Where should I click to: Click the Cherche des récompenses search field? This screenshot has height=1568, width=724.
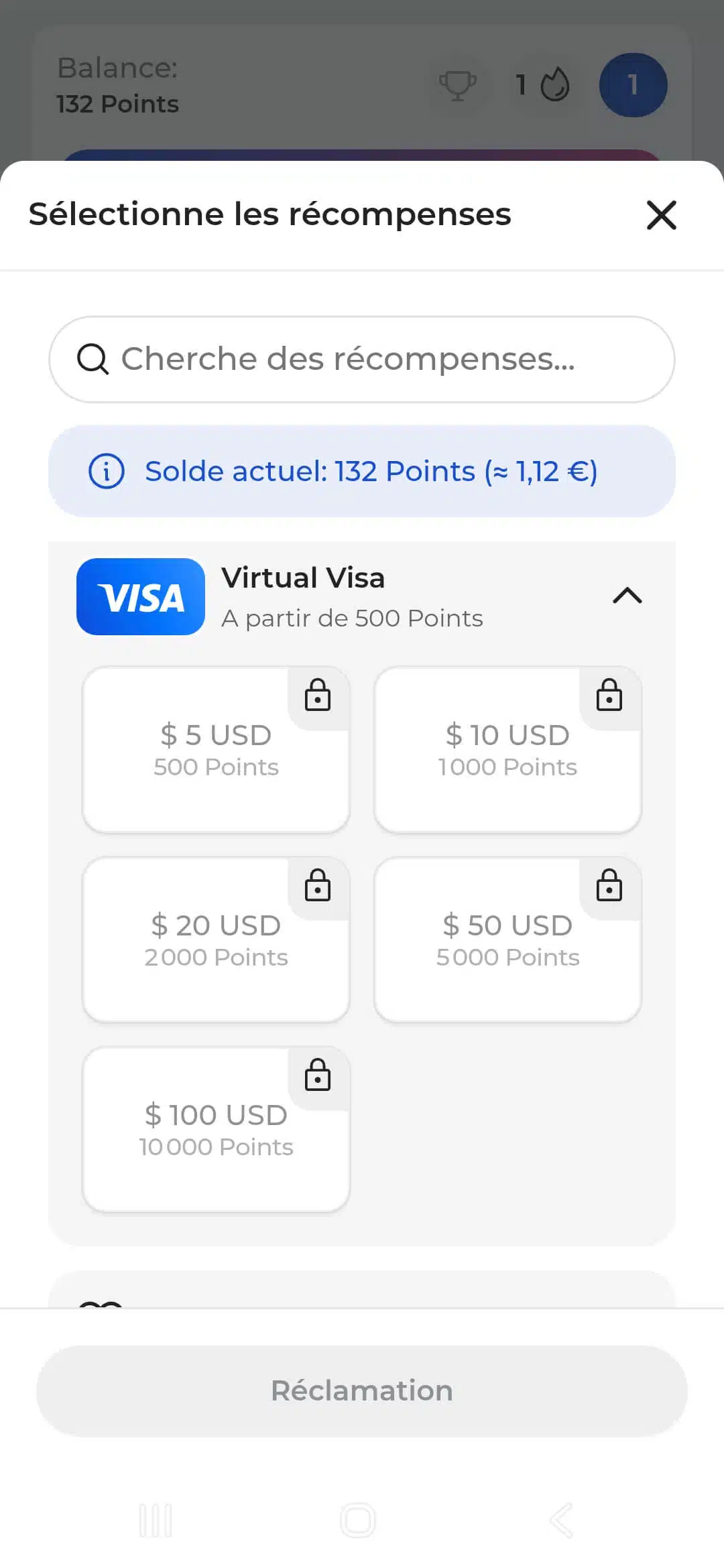click(362, 359)
